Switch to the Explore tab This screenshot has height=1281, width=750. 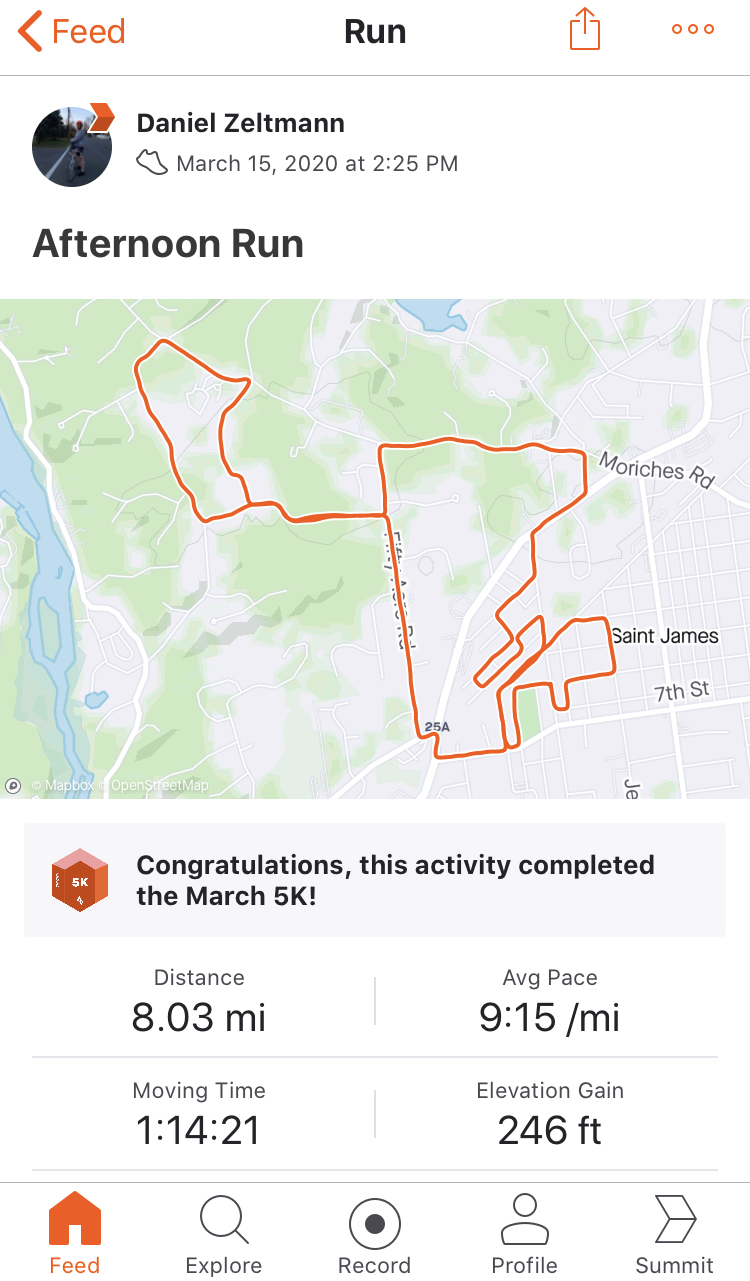coord(224,1233)
